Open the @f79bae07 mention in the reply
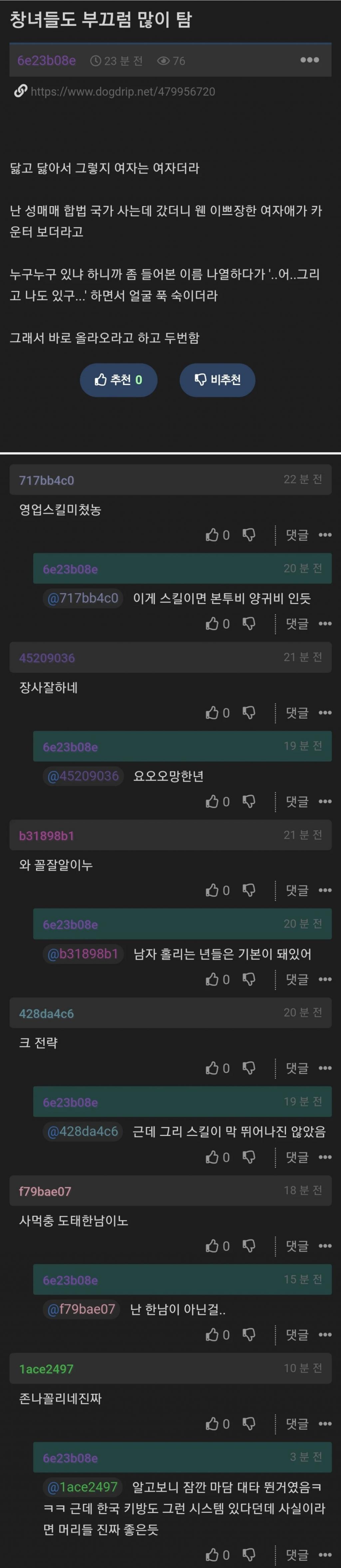The image size is (341, 1568). (82, 1309)
